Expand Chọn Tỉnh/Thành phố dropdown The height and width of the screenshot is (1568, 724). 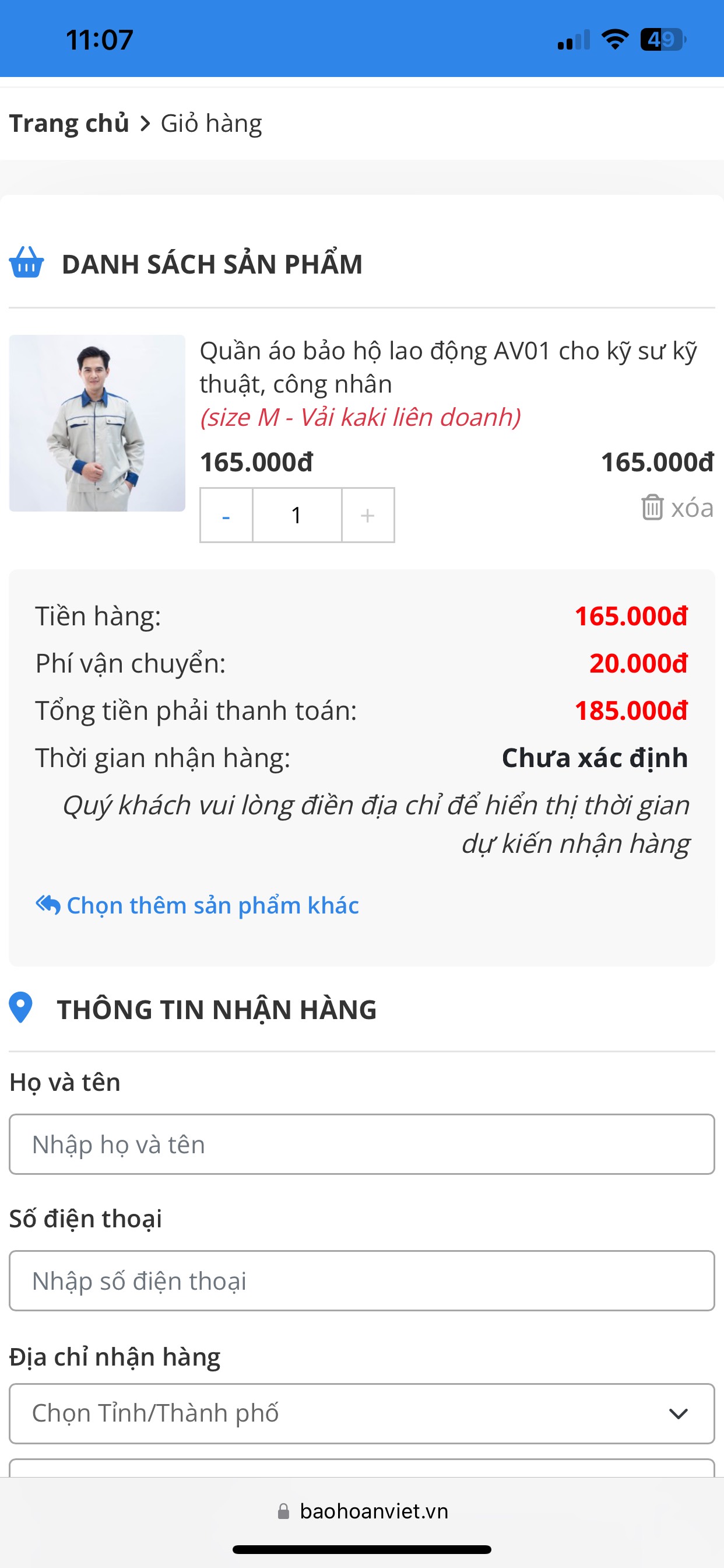click(361, 1413)
